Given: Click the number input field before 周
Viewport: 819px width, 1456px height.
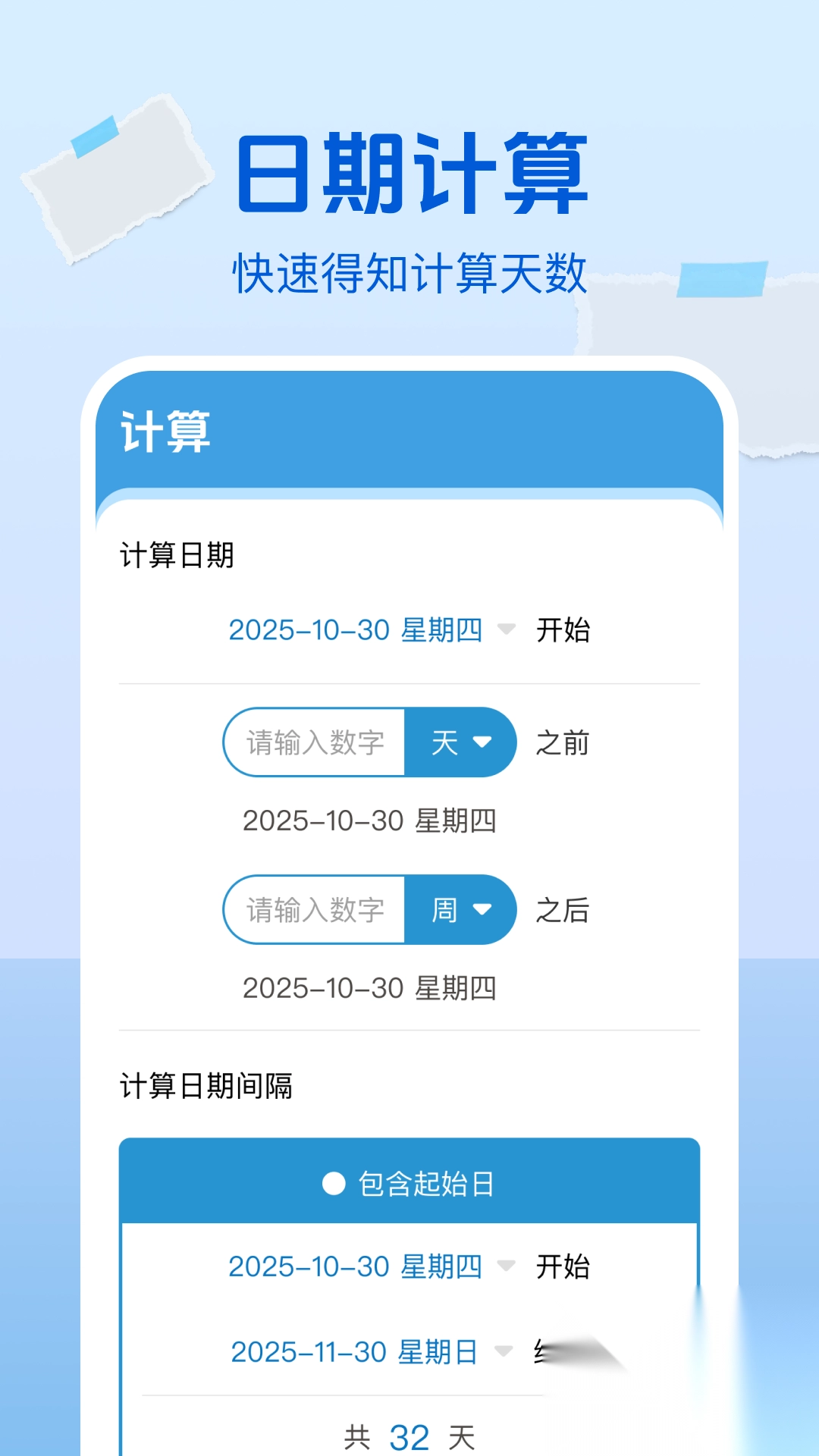Looking at the screenshot, I should point(315,909).
